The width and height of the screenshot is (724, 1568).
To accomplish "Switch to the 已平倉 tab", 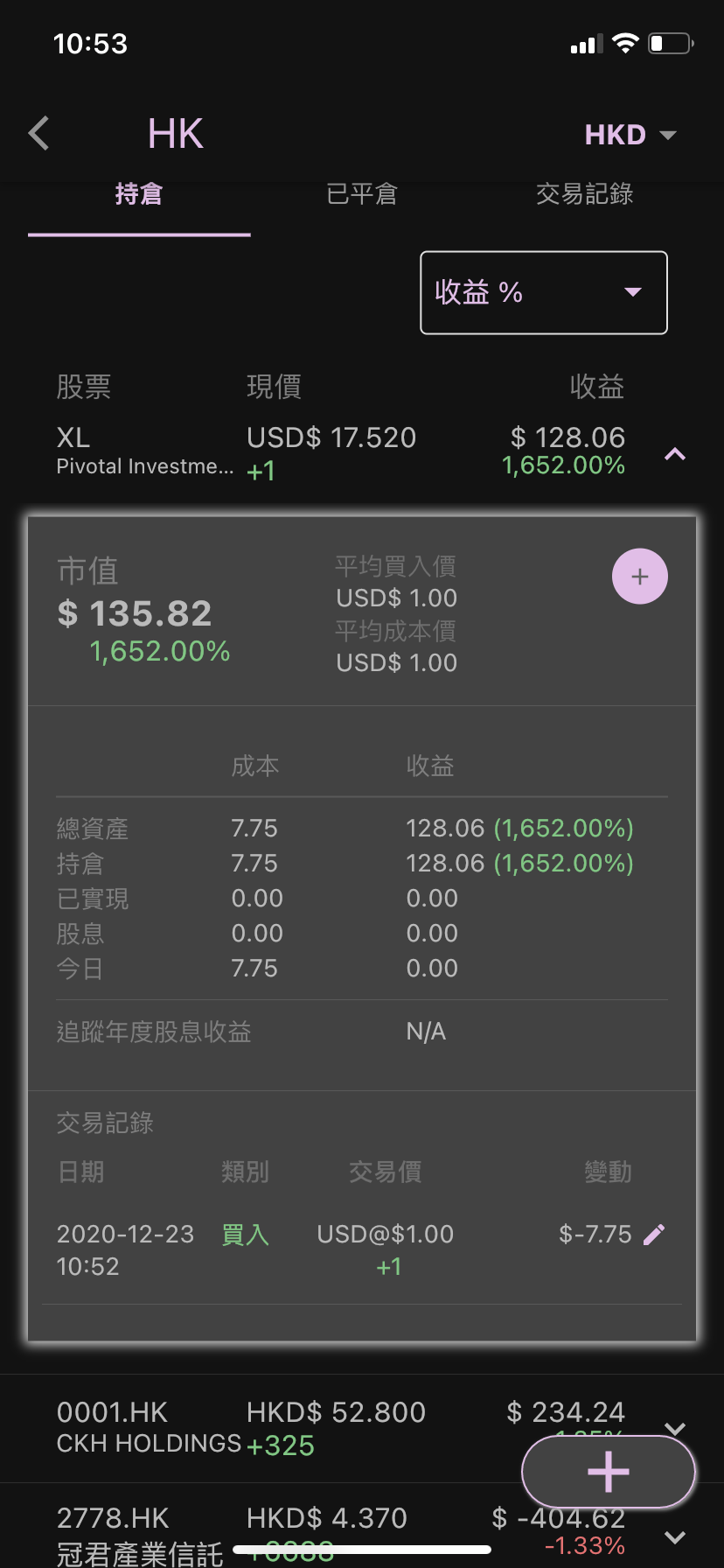I will 361,194.
